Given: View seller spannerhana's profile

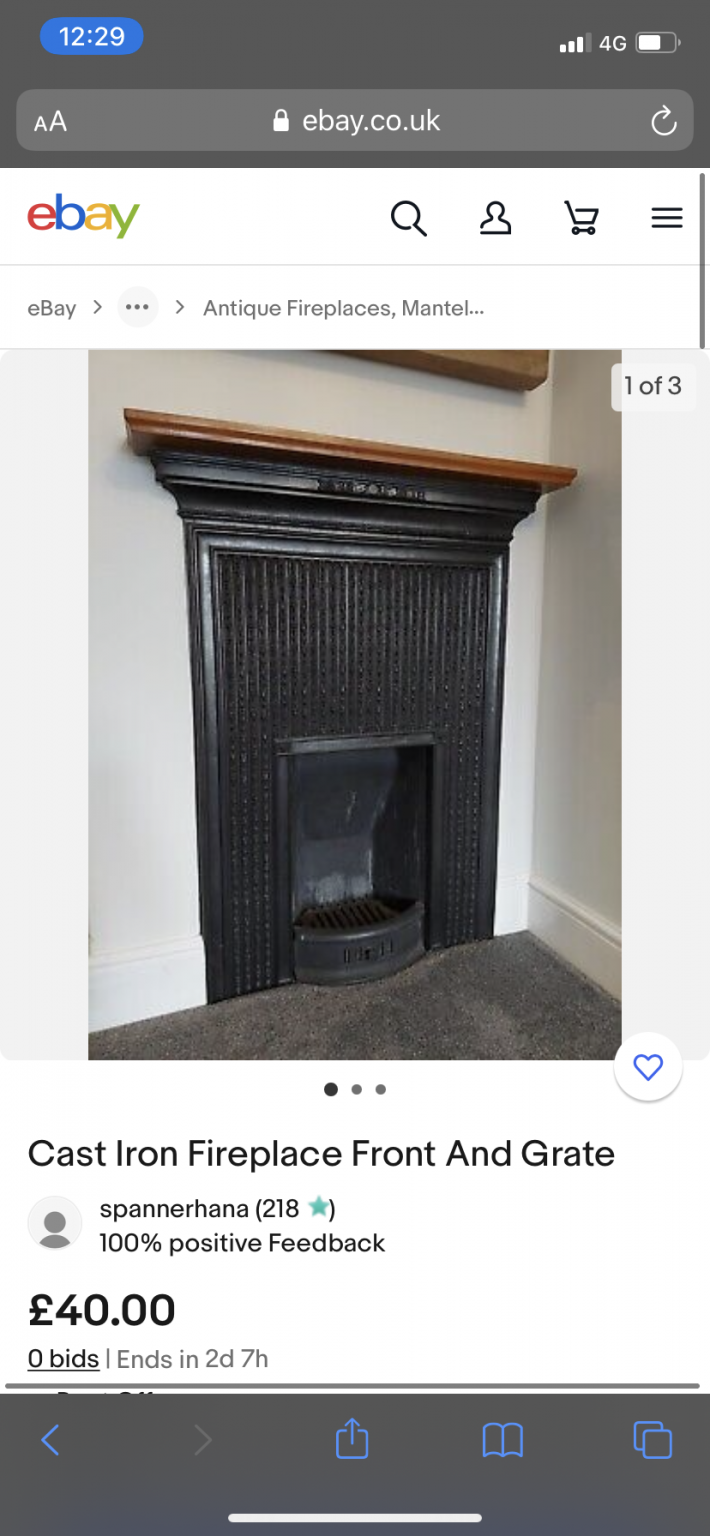Looking at the screenshot, I should coord(173,1208).
